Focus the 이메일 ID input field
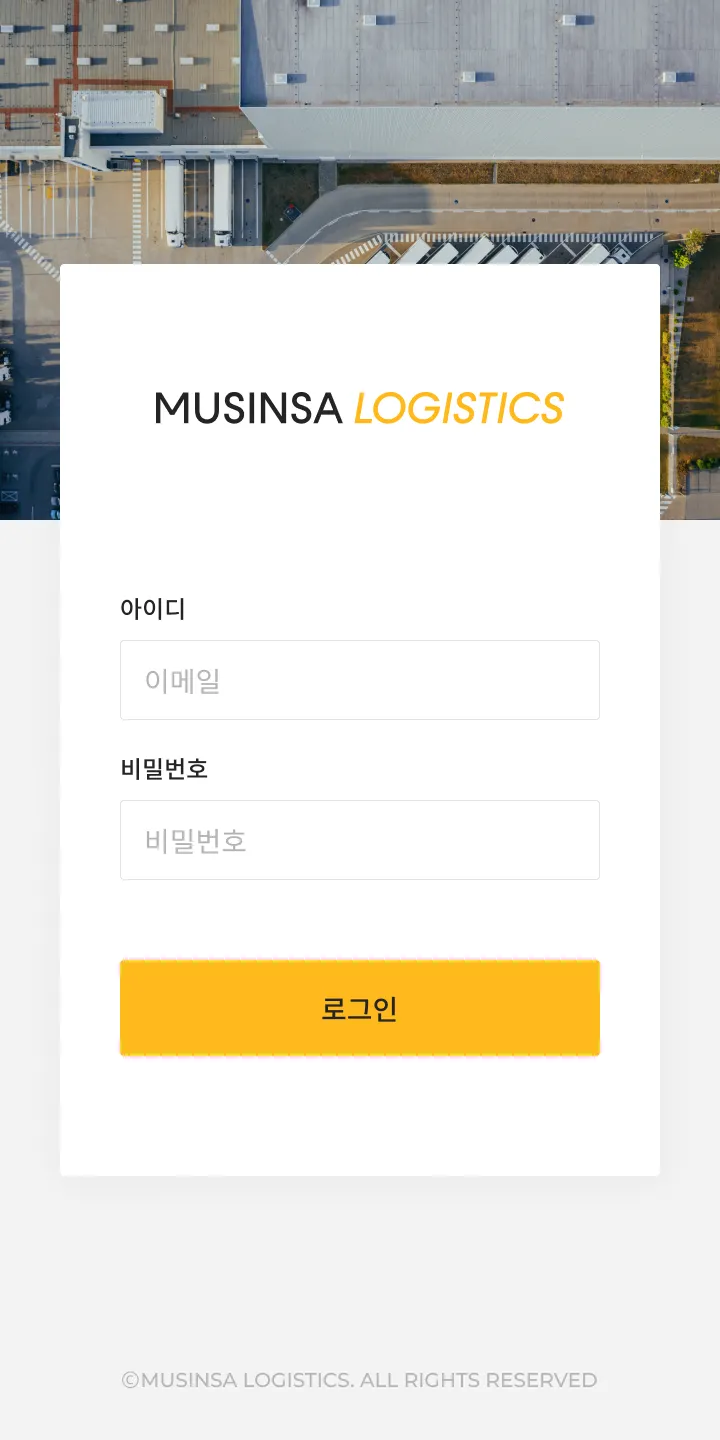 coord(360,680)
